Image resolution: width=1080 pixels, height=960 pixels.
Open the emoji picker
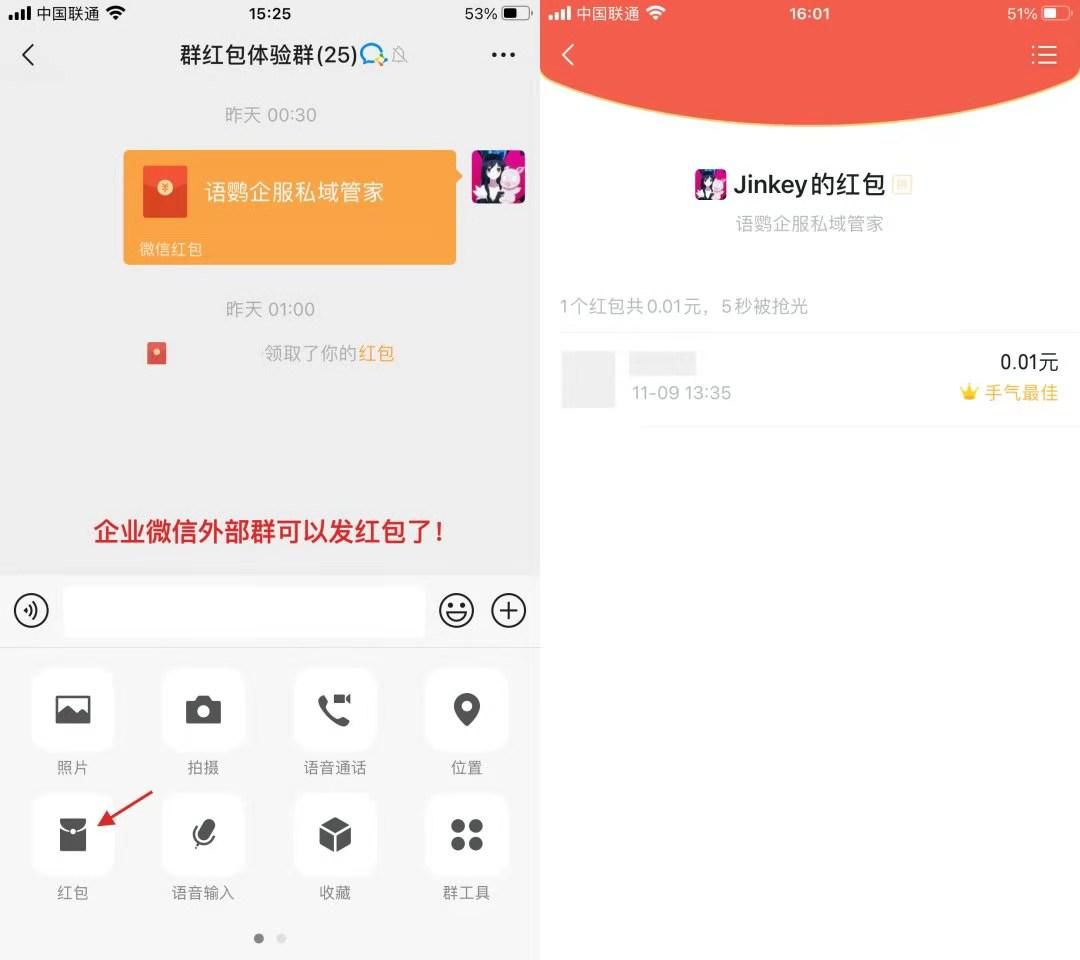click(456, 610)
